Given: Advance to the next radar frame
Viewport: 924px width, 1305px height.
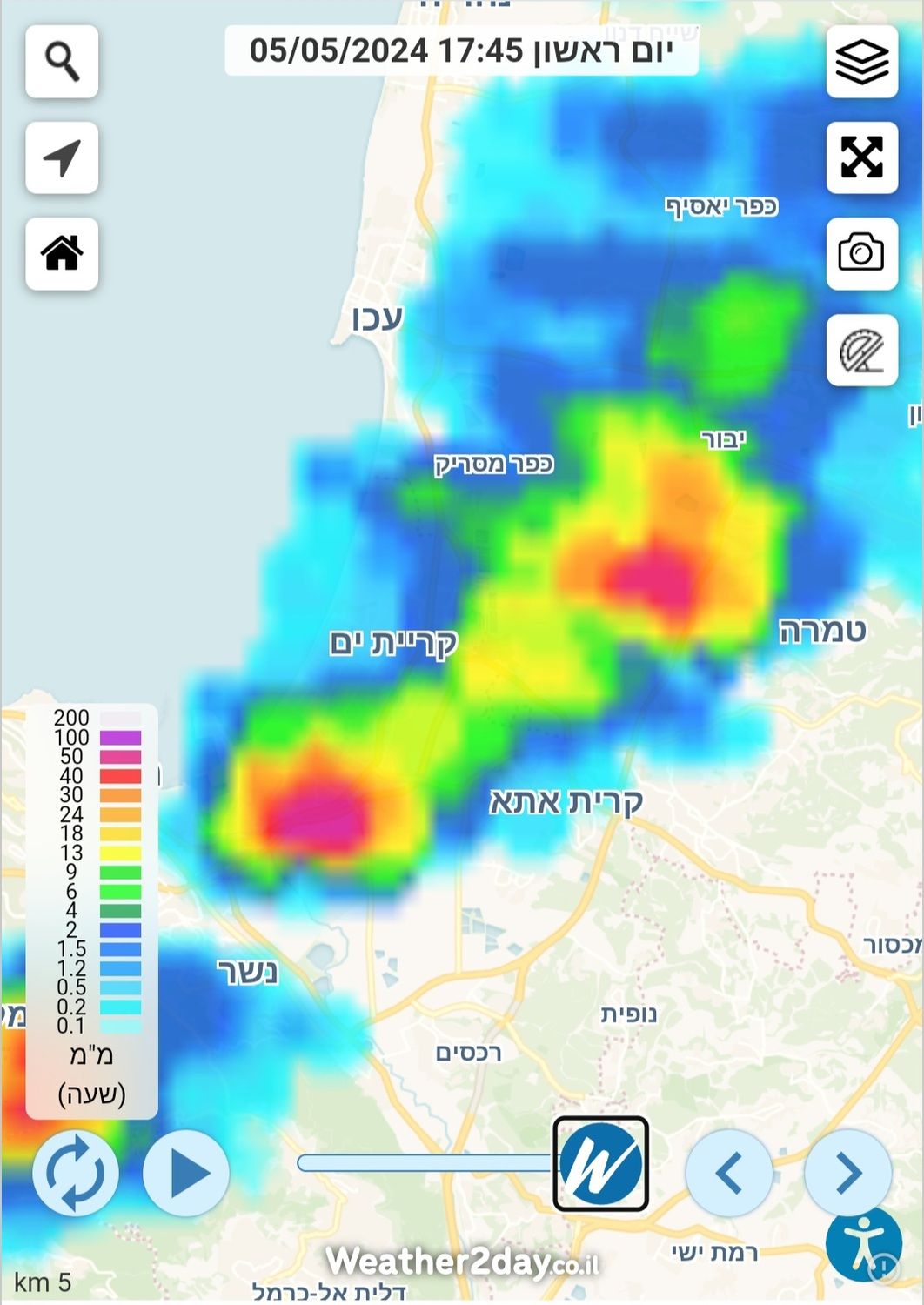Looking at the screenshot, I should 847,1173.
